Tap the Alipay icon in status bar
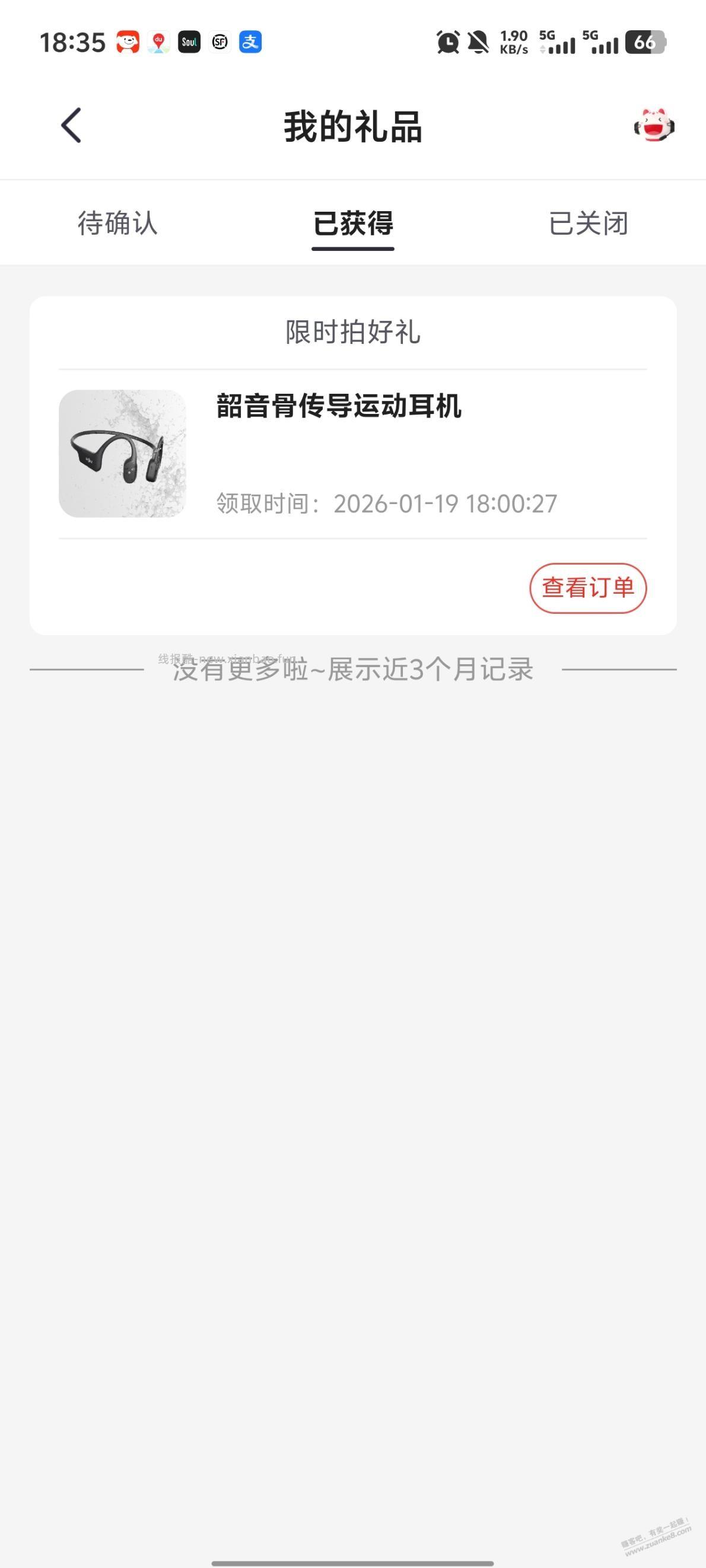The height and width of the screenshot is (1568, 706). pos(252,42)
